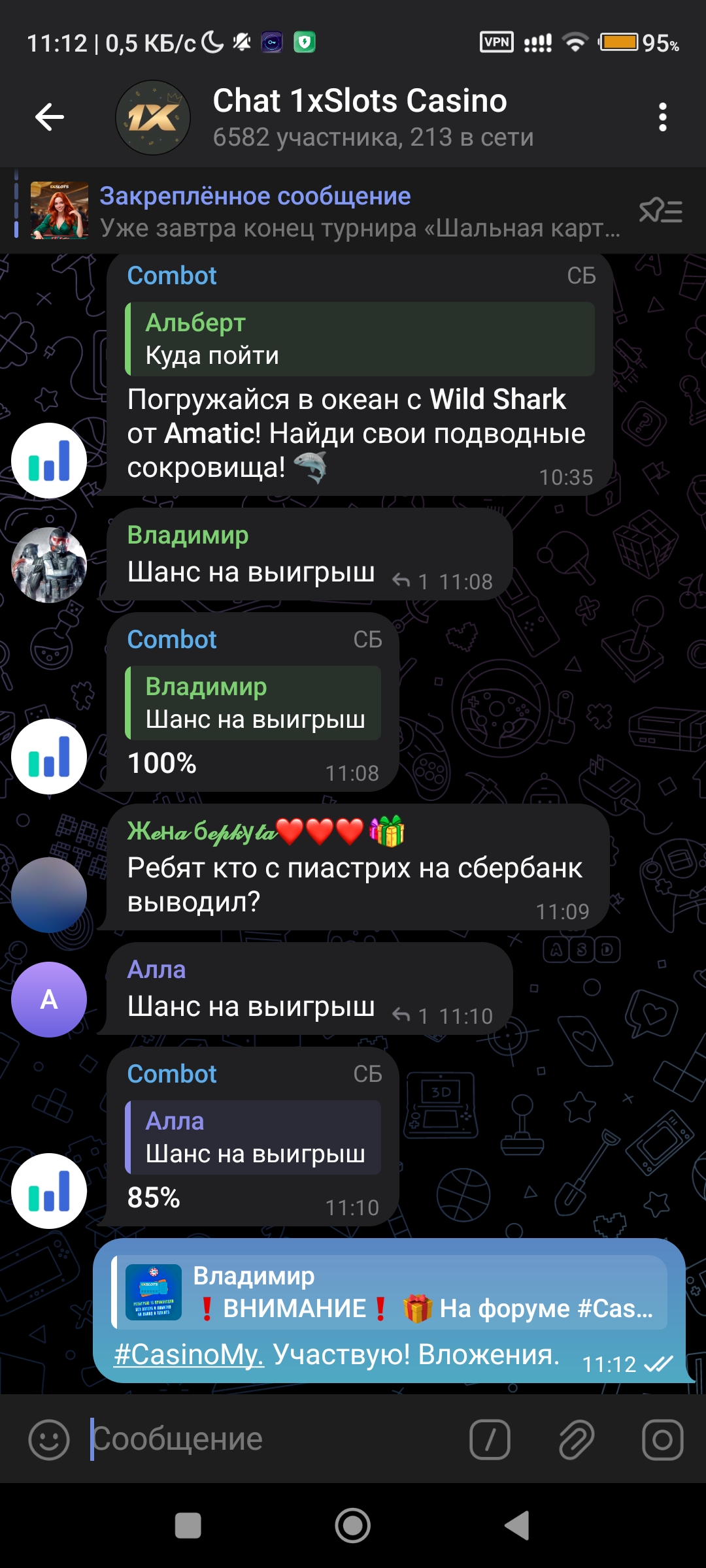View the reply to Владимир's message at 11:08
Viewport: 706px width, 1568px height.
[x=411, y=581]
